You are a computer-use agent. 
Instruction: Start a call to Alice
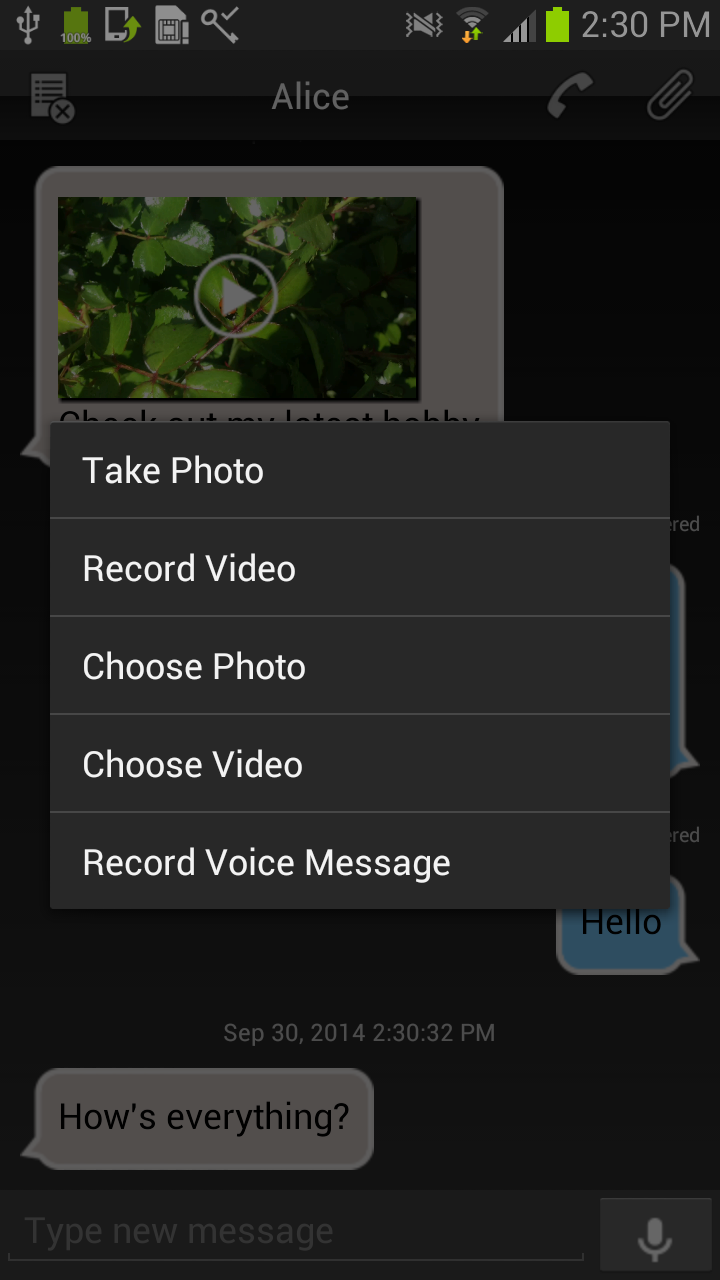click(x=567, y=95)
